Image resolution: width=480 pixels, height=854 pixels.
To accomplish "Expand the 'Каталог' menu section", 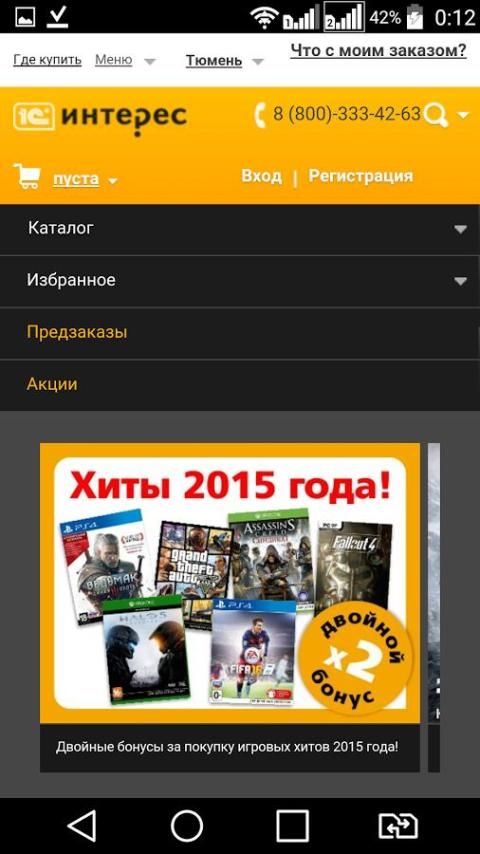I will tap(240, 229).
